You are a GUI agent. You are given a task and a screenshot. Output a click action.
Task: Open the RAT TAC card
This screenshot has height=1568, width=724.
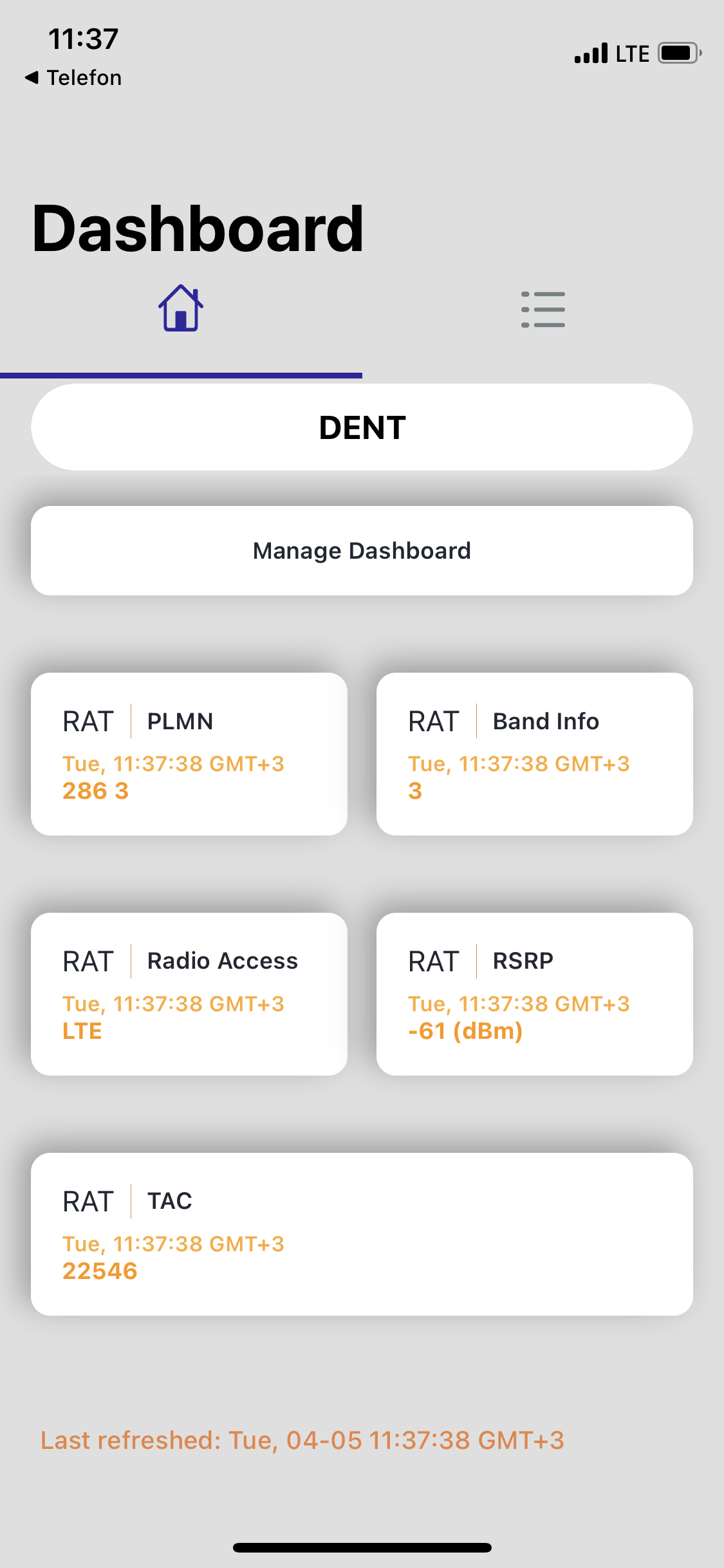click(x=362, y=1234)
